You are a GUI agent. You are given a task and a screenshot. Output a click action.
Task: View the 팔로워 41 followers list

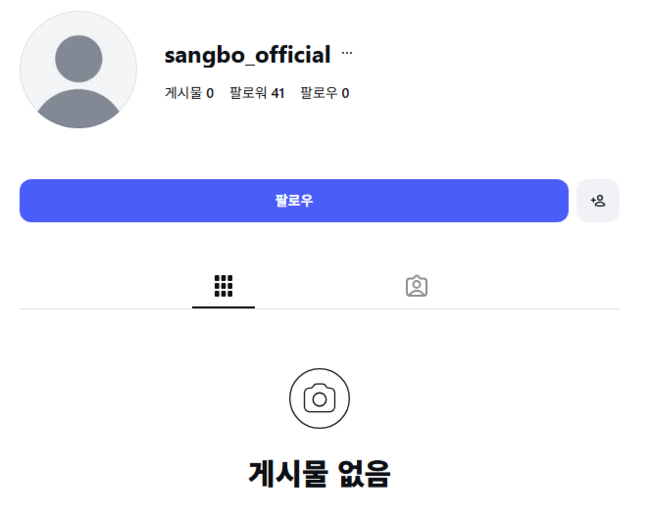[257, 93]
